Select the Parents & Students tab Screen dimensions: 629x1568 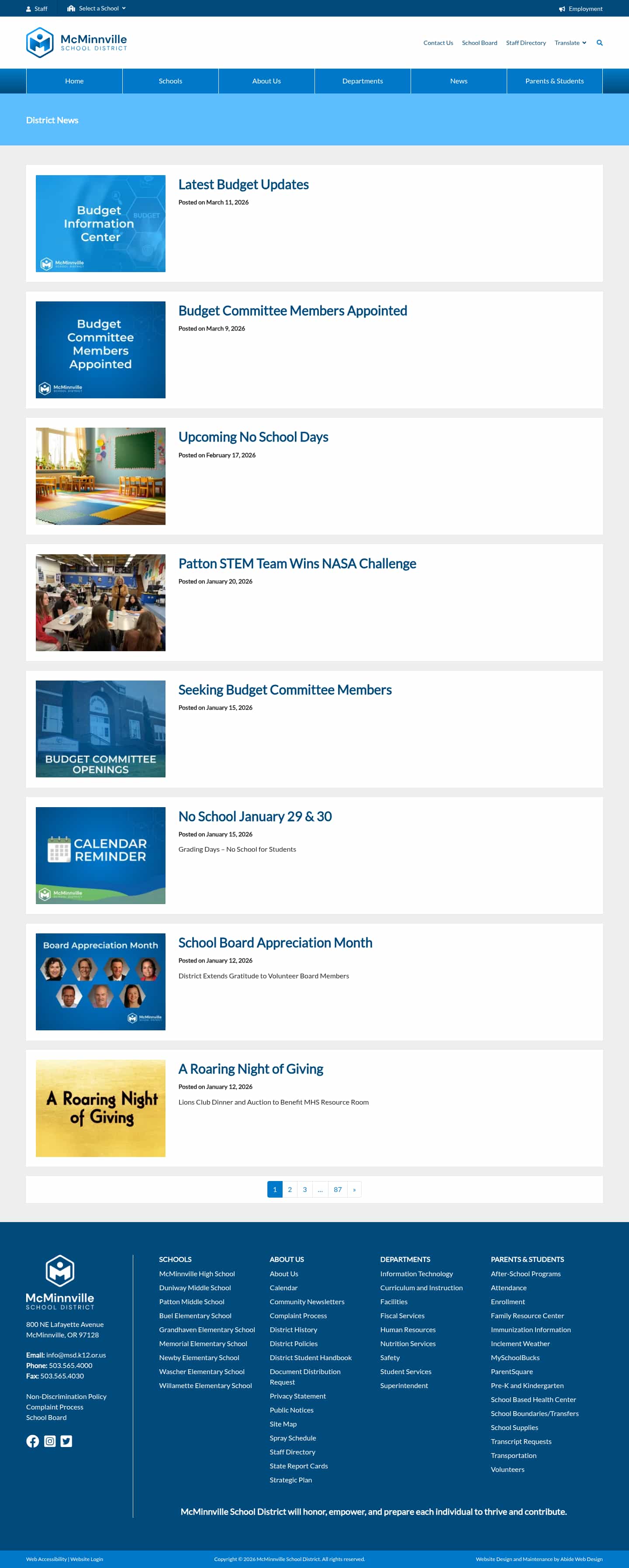(x=554, y=81)
